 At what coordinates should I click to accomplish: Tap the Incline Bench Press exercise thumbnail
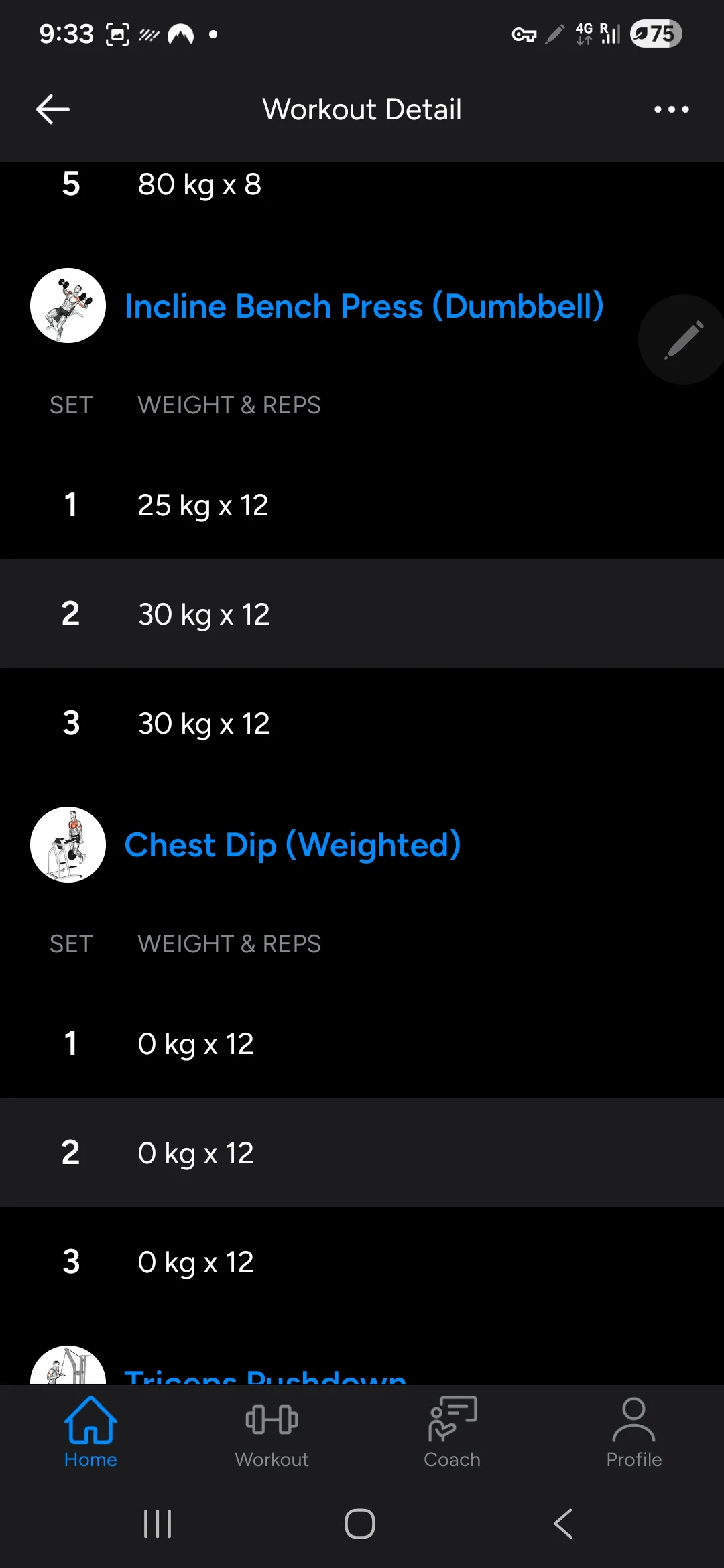click(x=68, y=306)
